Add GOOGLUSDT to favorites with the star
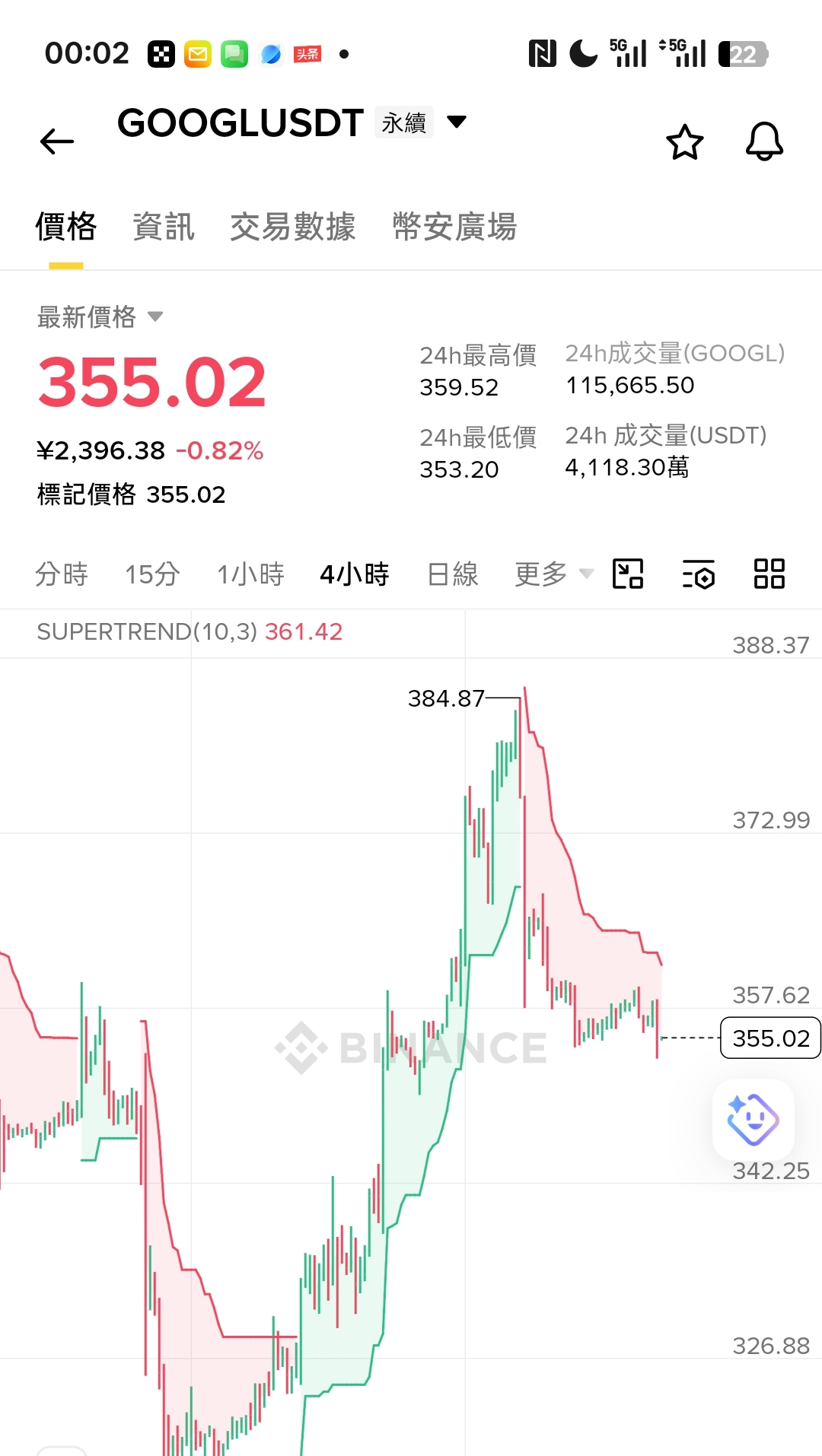Viewport: 822px width, 1456px height. coord(684,141)
